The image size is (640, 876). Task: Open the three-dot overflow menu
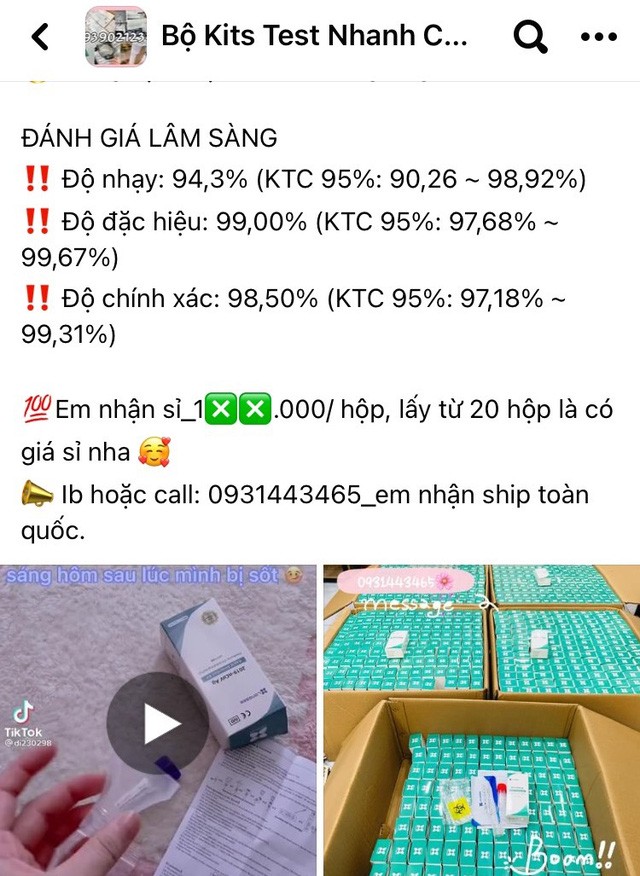click(599, 37)
